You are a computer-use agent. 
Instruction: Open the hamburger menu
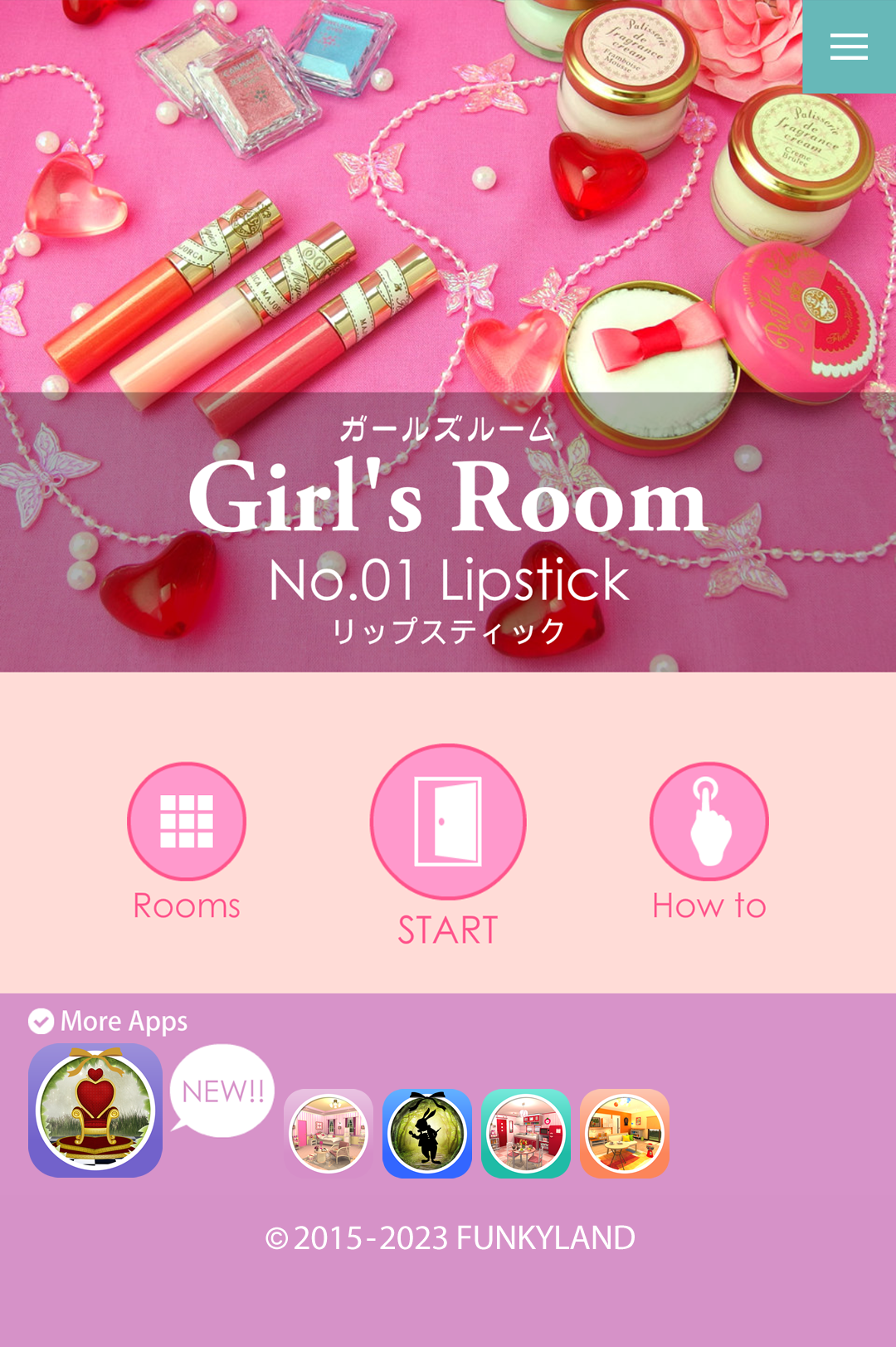pyautogui.click(x=850, y=47)
